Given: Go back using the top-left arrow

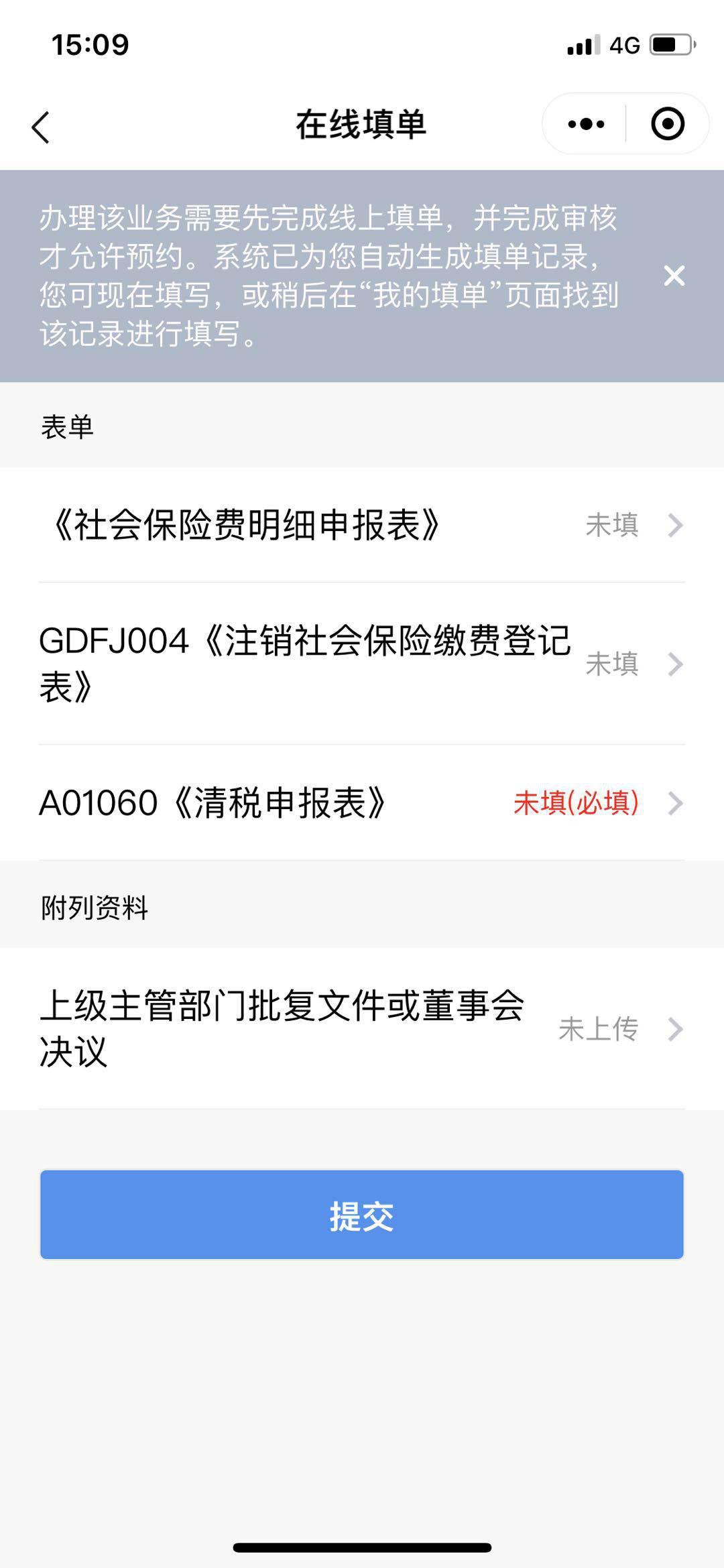Looking at the screenshot, I should click(x=42, y=126).
